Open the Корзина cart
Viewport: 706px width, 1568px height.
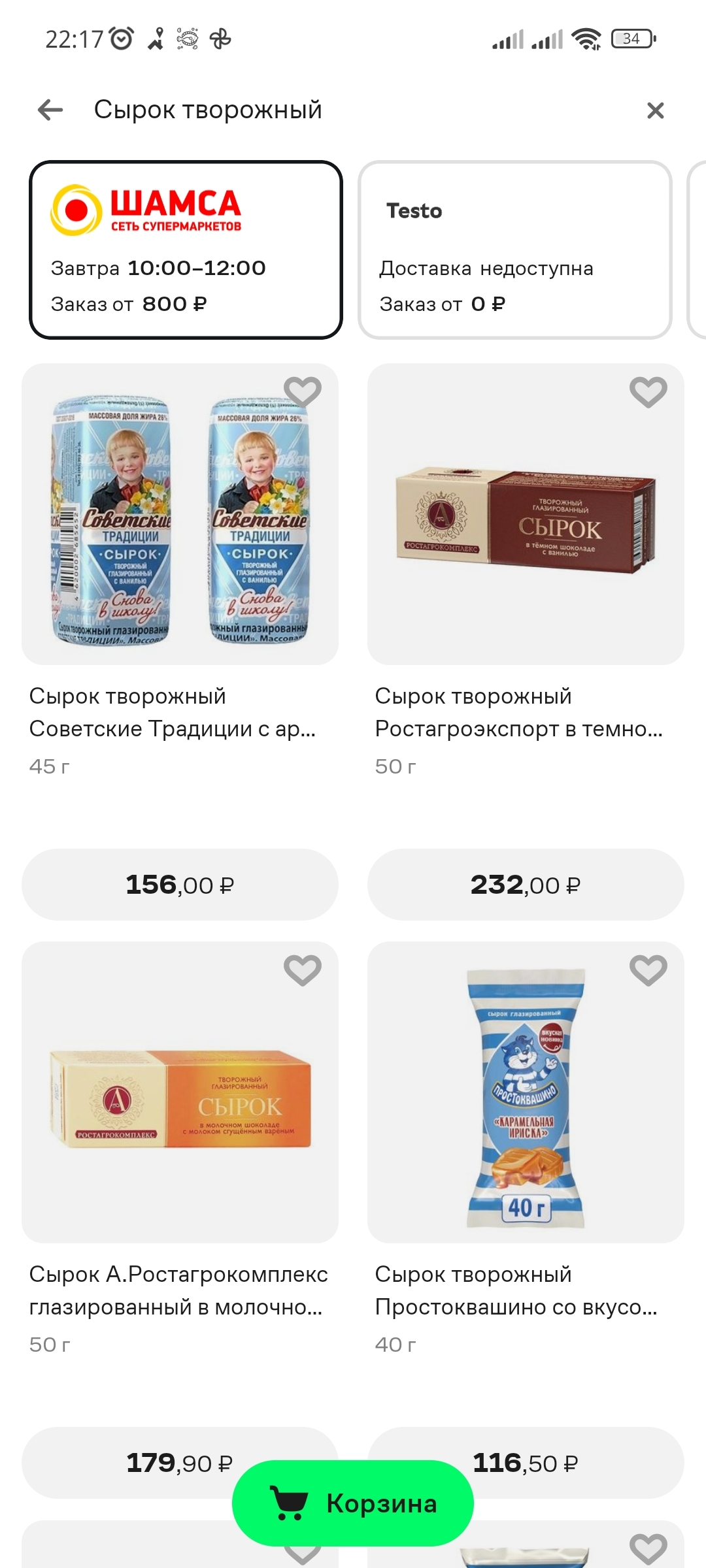point(353,1503)
